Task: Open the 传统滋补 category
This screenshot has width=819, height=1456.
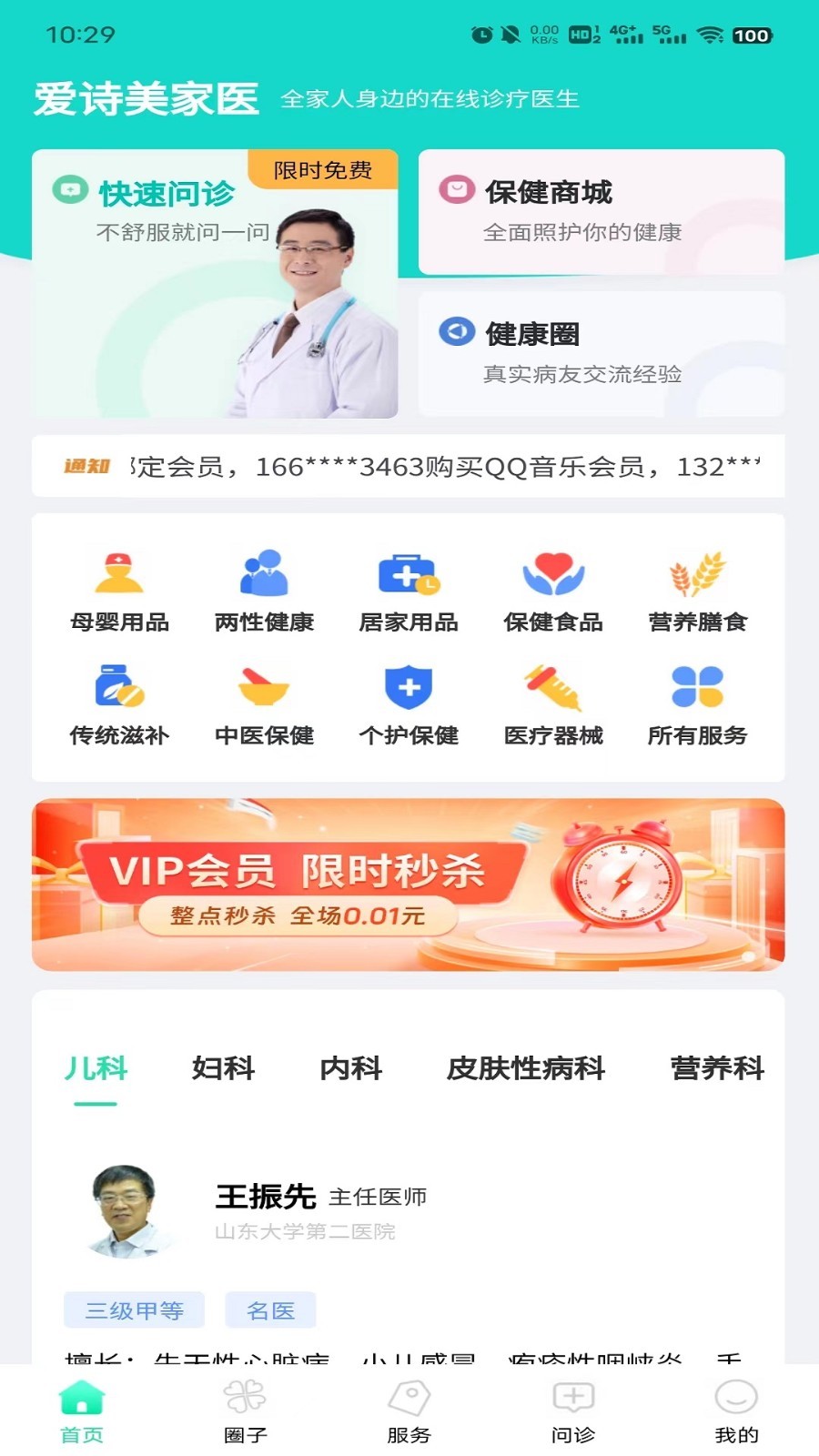Action: (x=119, y=703)
